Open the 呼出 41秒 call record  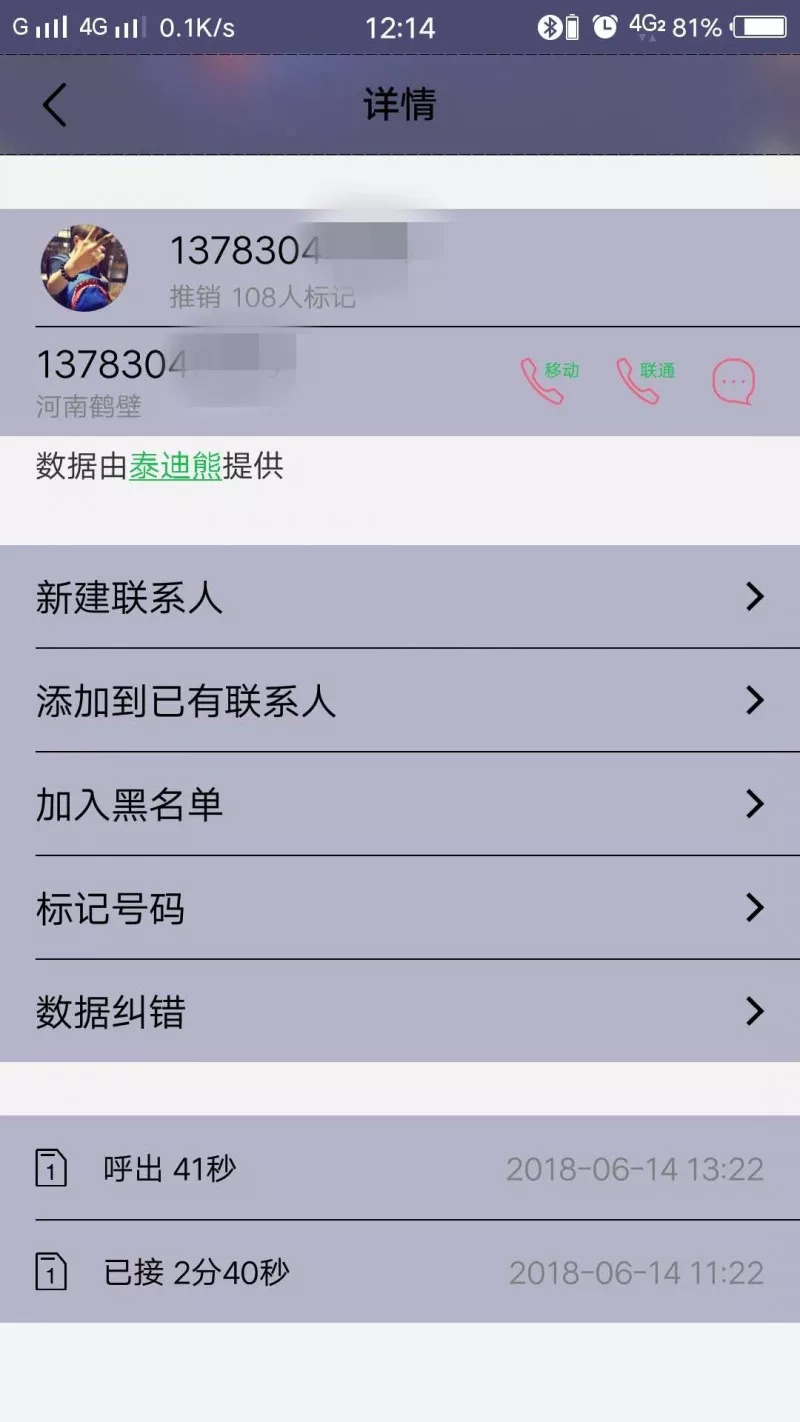[400, 1168]
